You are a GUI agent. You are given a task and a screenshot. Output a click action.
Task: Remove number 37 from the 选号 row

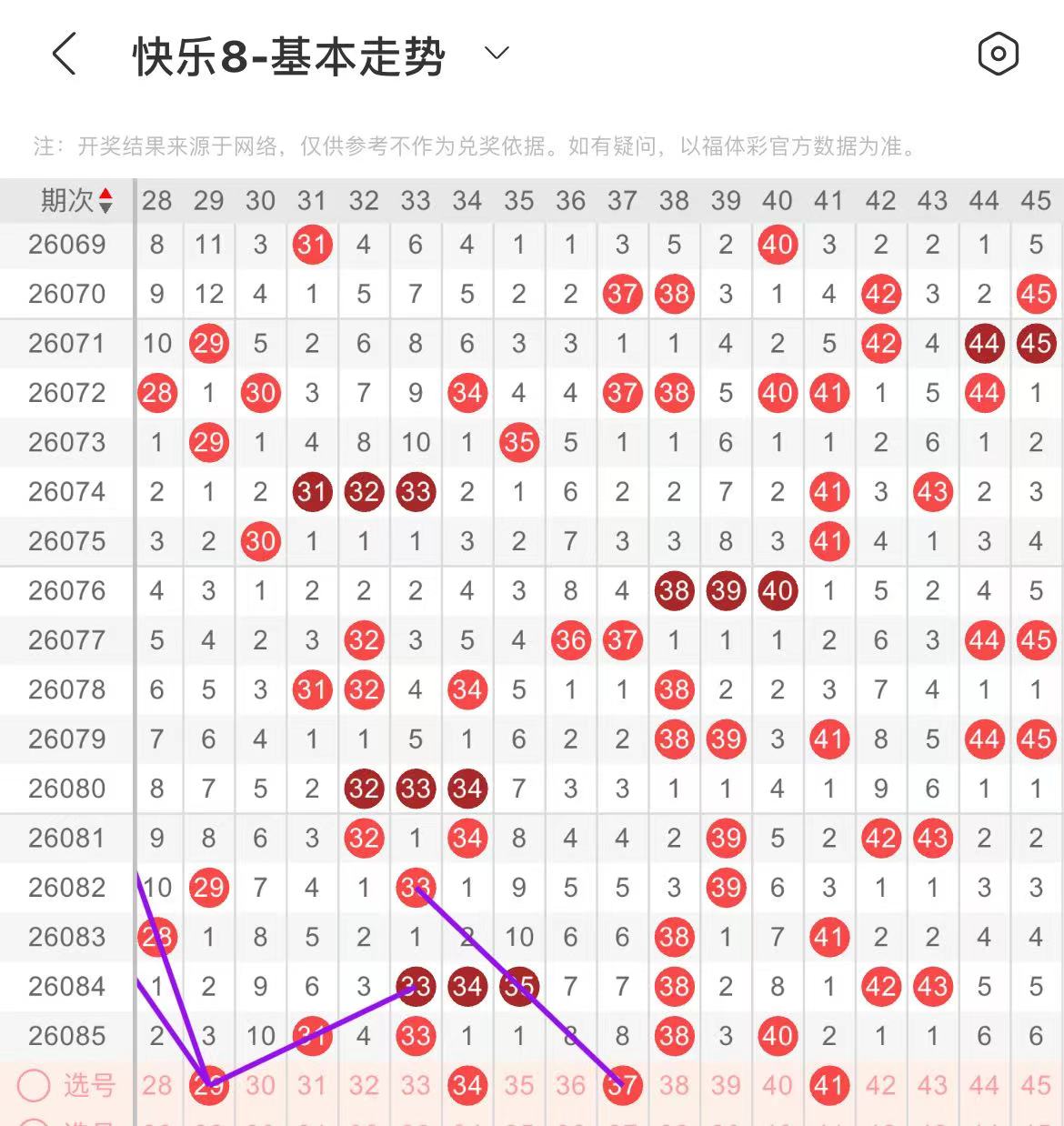[x=622, y=1085]
